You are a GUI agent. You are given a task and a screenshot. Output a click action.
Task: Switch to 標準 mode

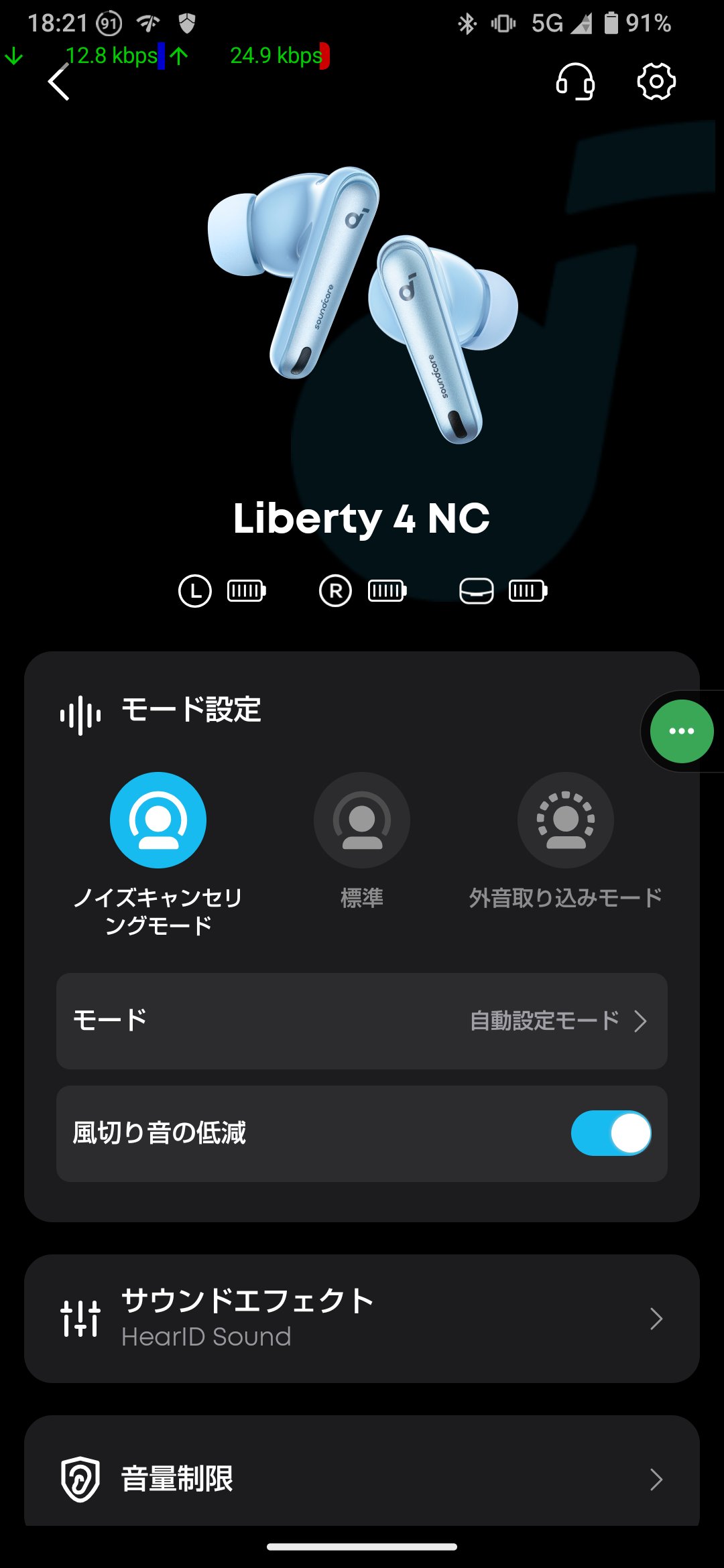pos(362,820)
